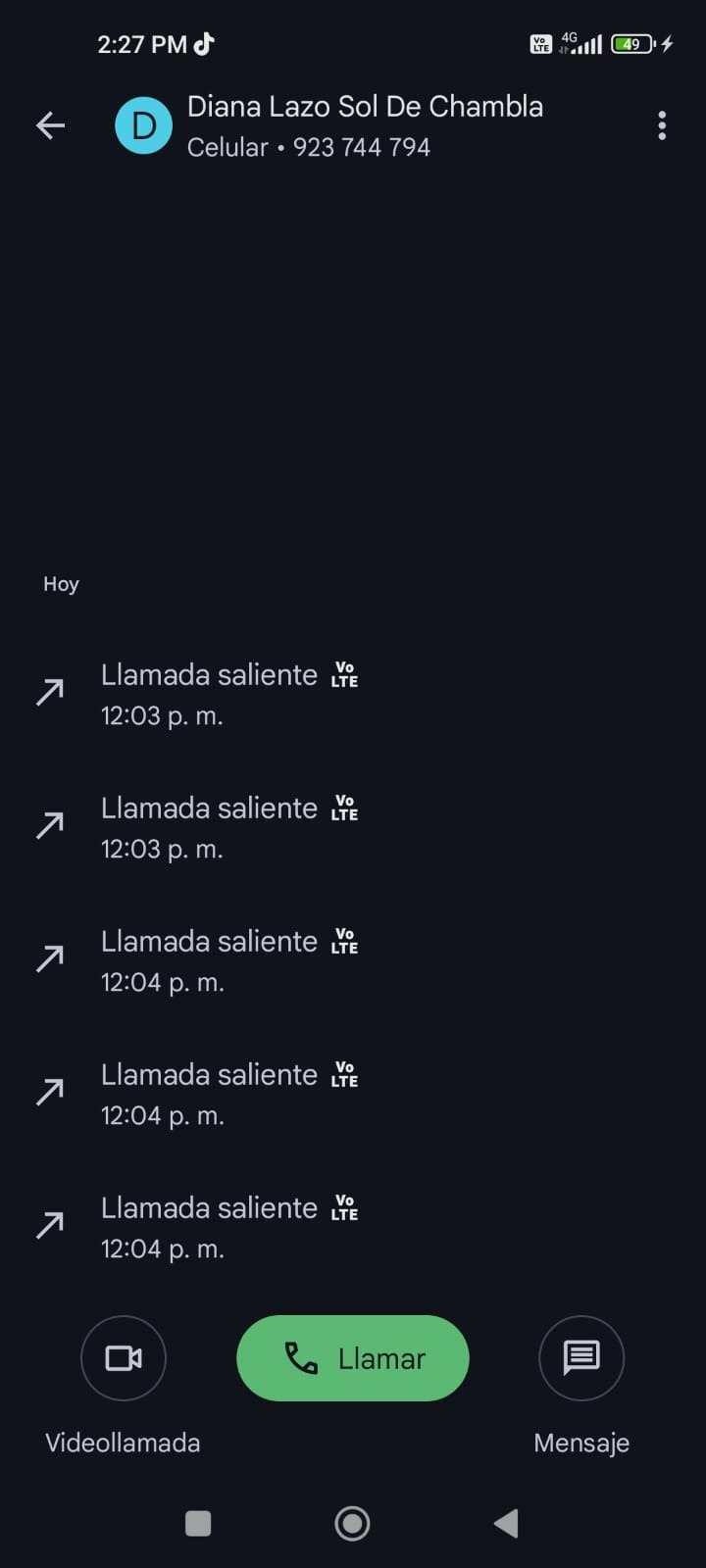Call Diana with the Llamar button
Image resolution: width=706 pixels, height=1568 pixels.
coord(353,1358)
